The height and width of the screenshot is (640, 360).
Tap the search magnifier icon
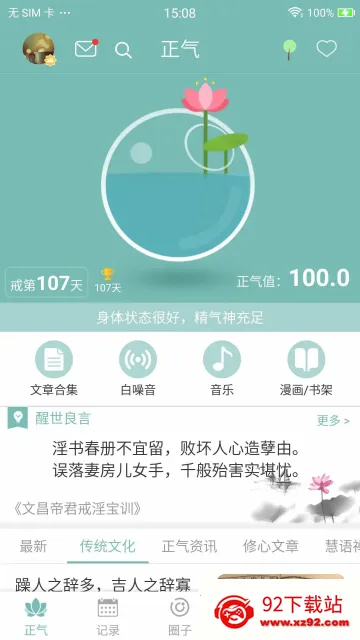[123, 50]
